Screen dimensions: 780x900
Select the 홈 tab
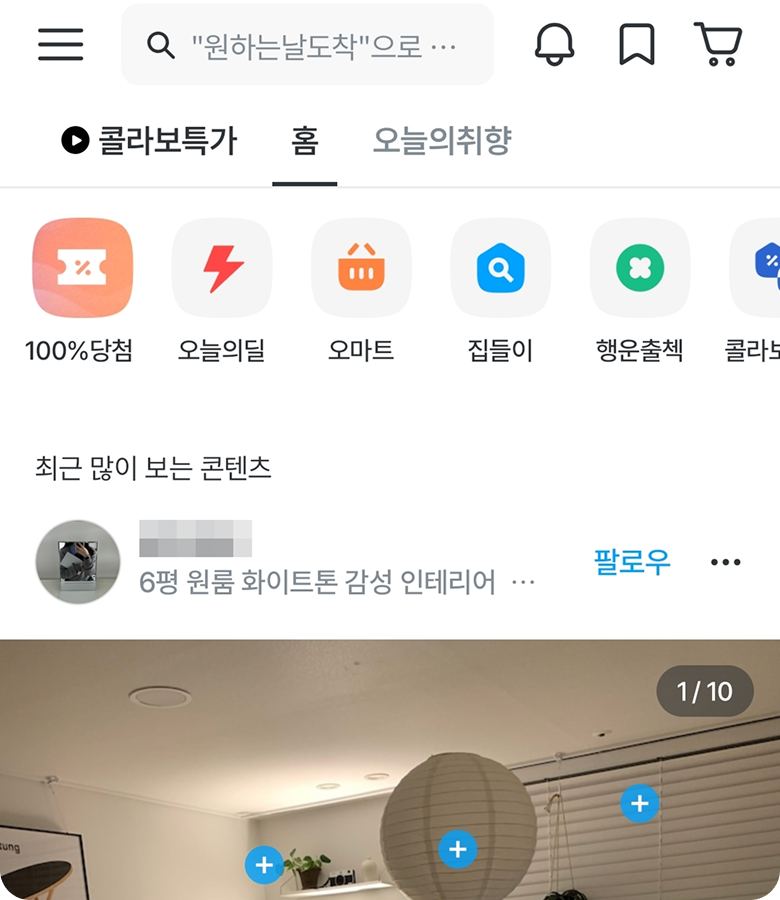point(304,141)
